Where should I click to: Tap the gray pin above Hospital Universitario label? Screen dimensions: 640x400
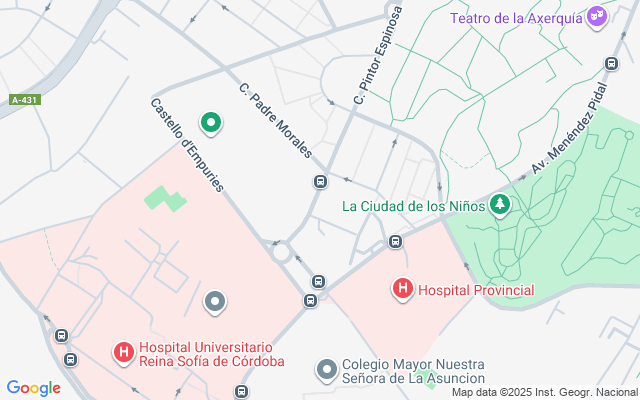click(x=215, y=302)
